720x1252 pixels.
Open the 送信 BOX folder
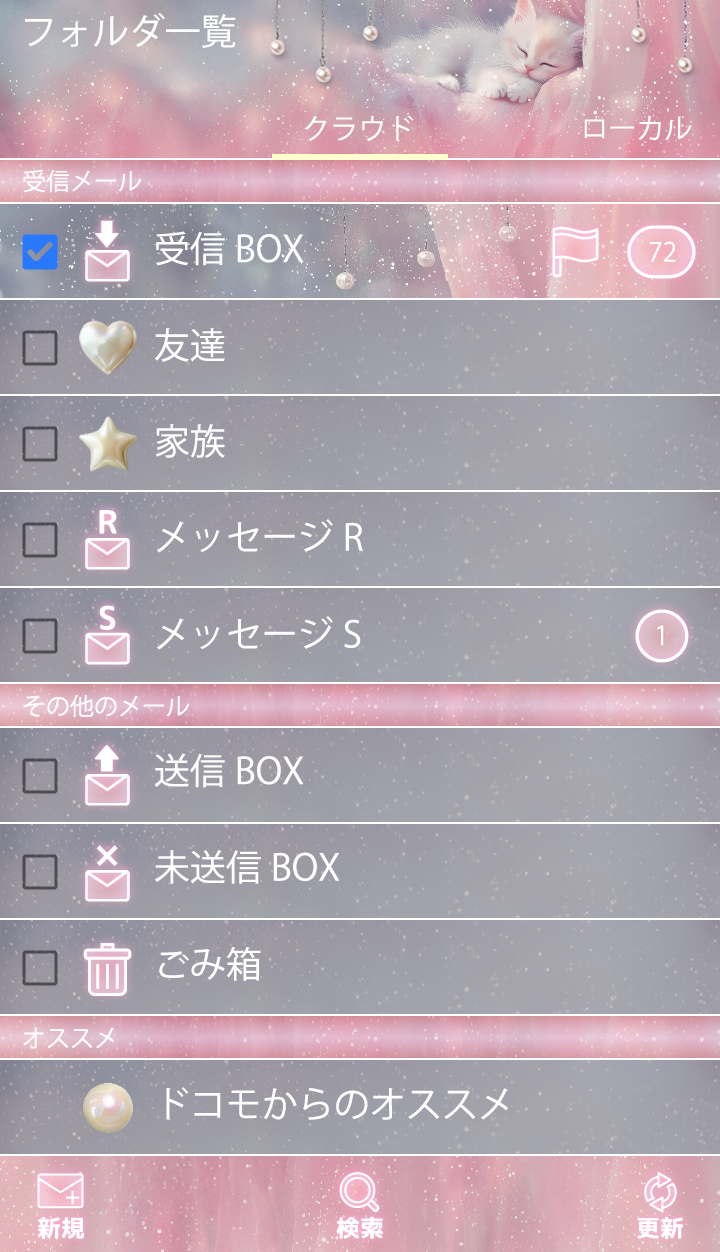click(x=300, y=772)
